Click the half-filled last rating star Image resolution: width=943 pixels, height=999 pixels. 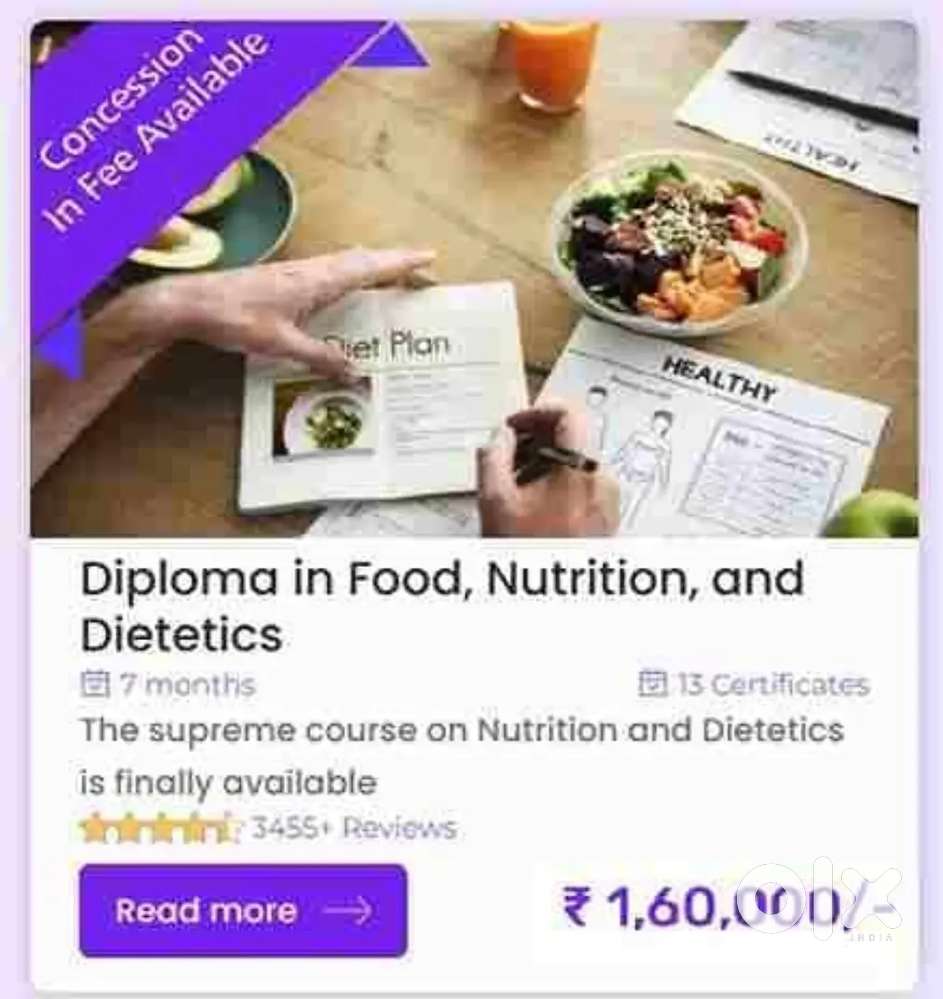pos(227,827)
